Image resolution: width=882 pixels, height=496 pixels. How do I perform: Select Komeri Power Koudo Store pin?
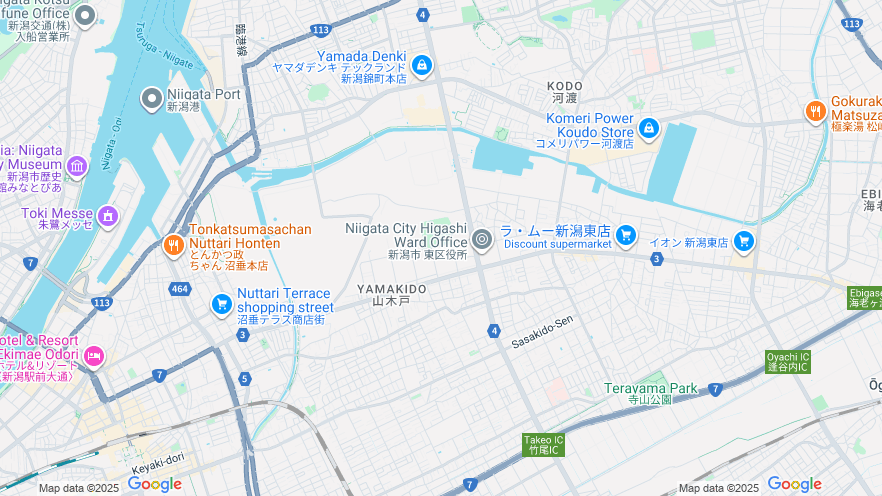pos(649,127)
